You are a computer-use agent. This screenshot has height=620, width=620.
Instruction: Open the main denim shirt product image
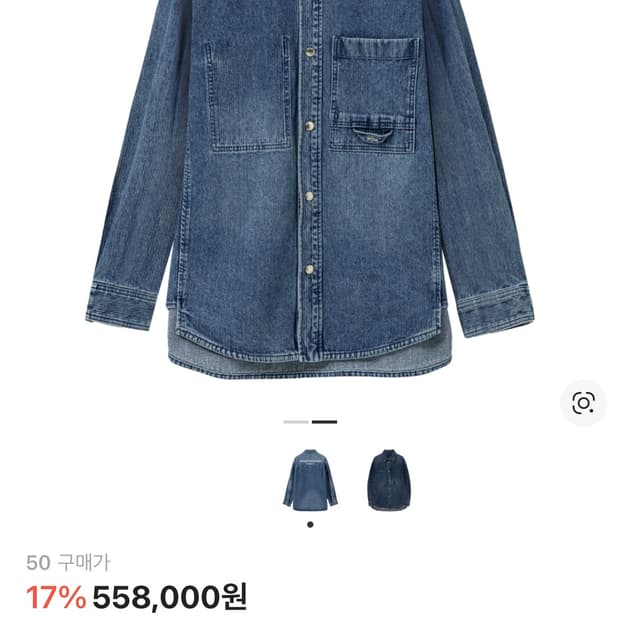[310, 190]
